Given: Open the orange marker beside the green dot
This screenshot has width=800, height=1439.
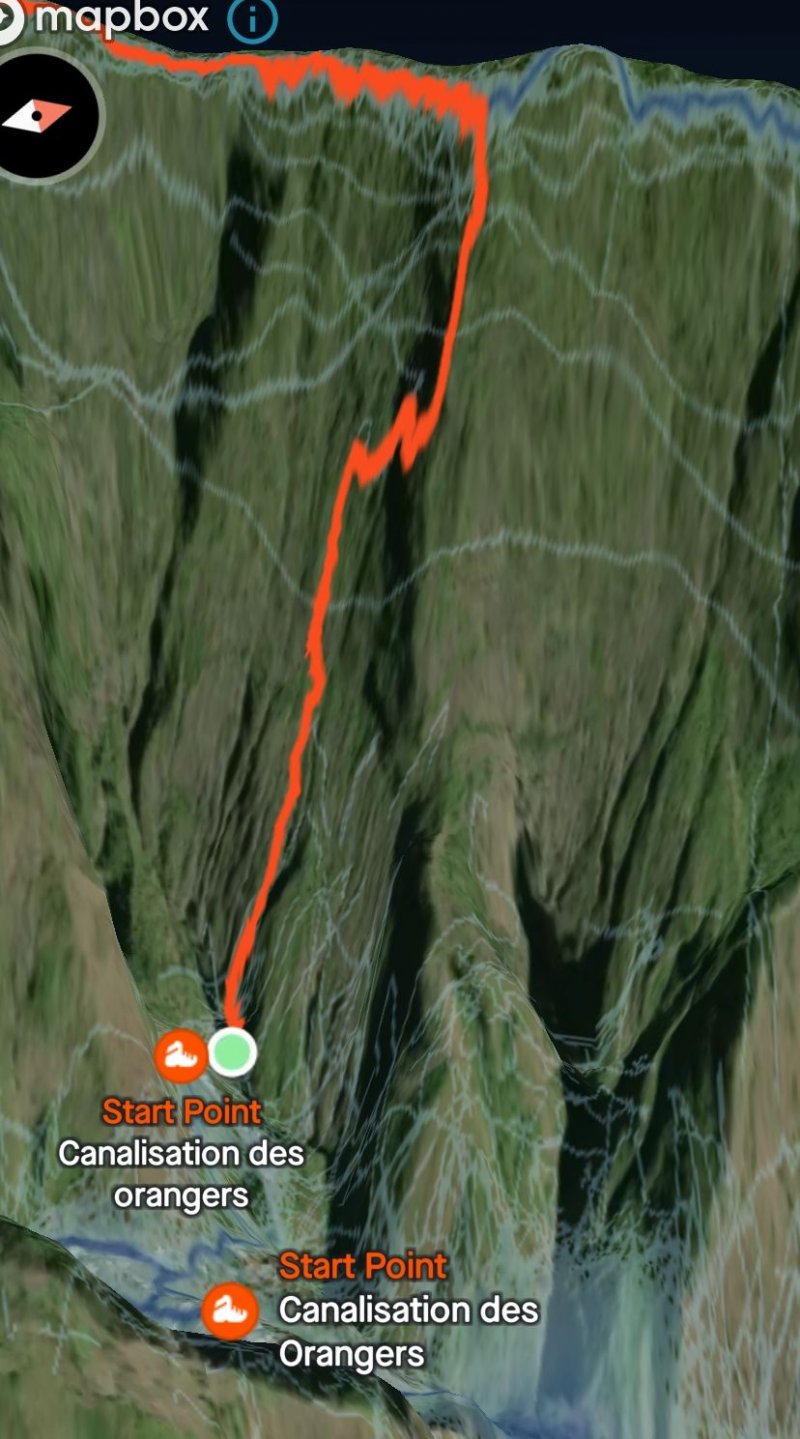Looking at the screenshot, I should coord(180,1056).
